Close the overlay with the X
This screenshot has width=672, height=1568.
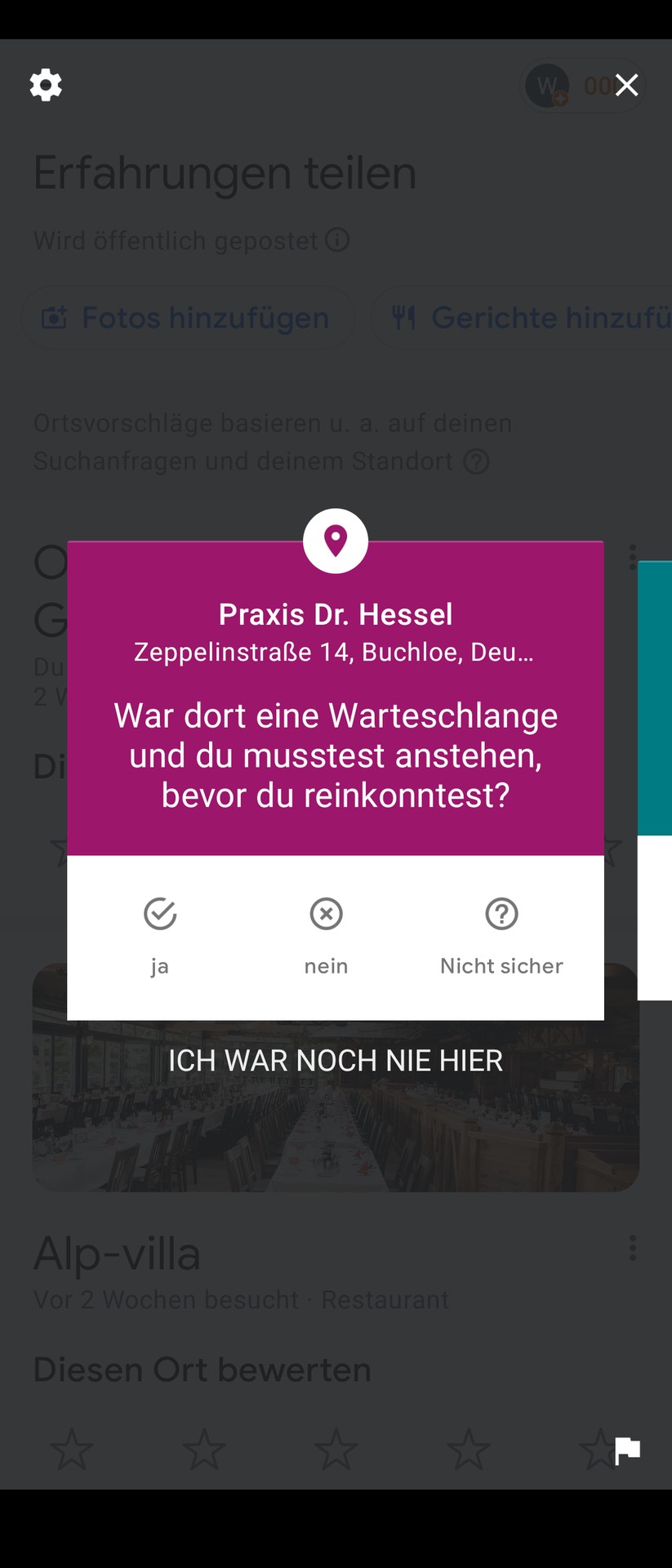(626, 85)
